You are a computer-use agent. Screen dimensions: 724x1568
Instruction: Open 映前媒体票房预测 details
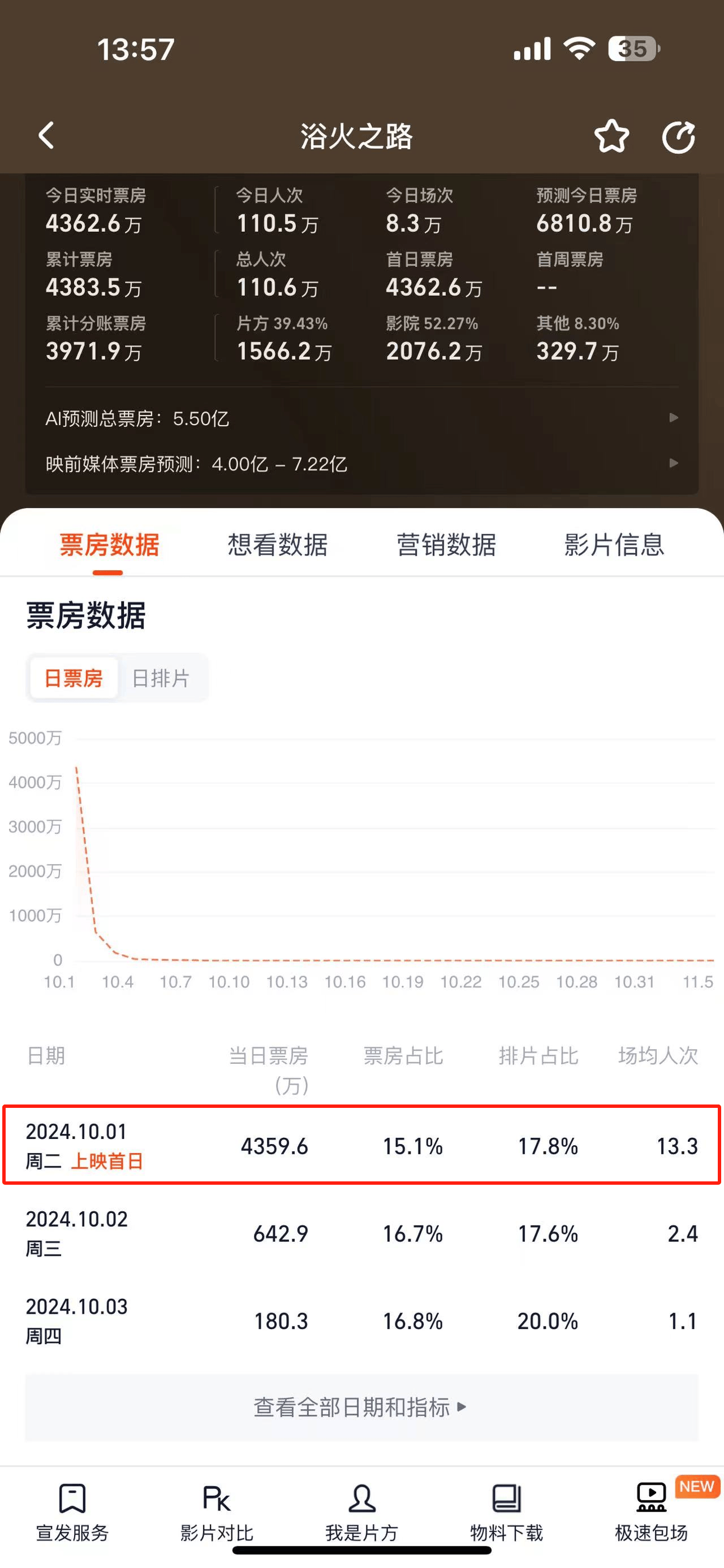(x=361, y=464)
